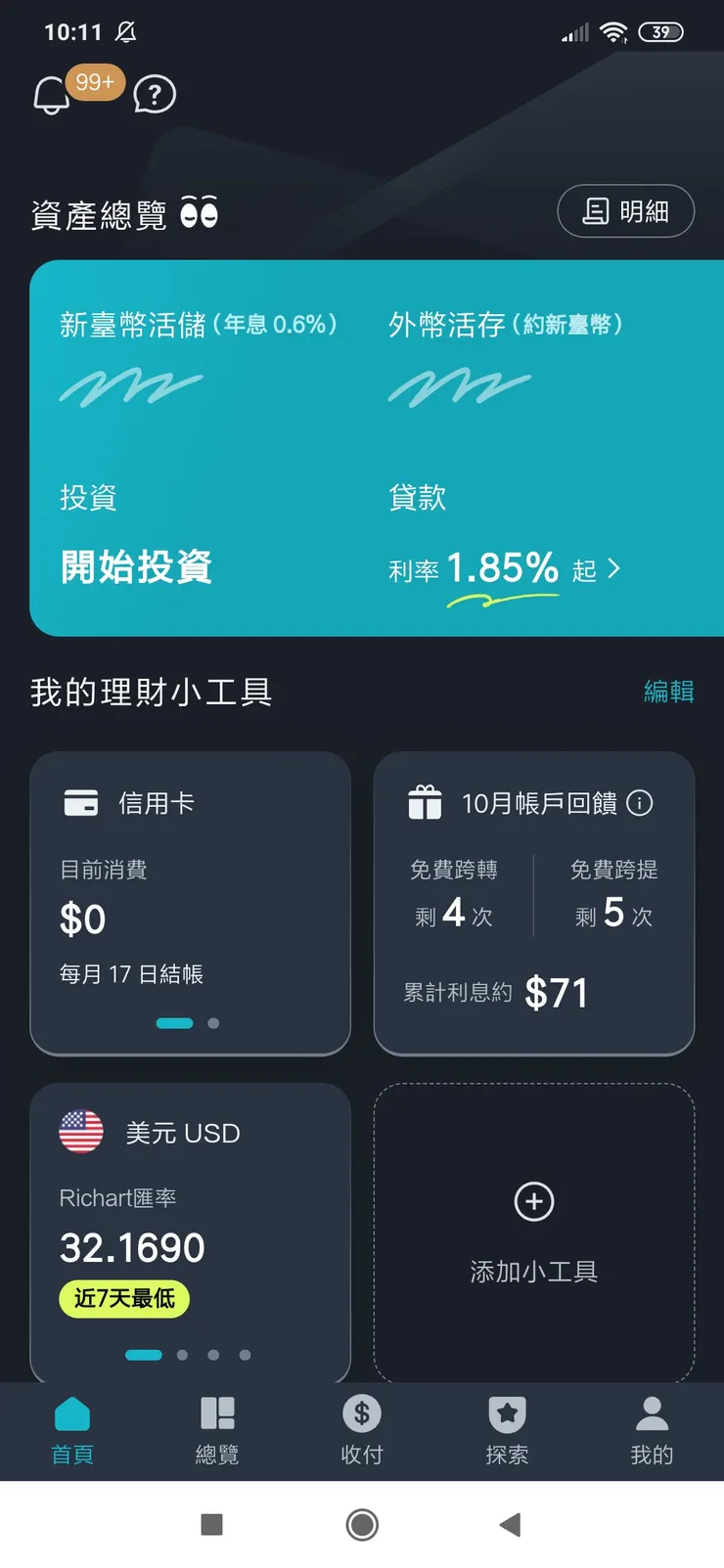724x1568 pixels.
Task: Select the credit card icon on 信用卡 widget
Action: (80, 802)
